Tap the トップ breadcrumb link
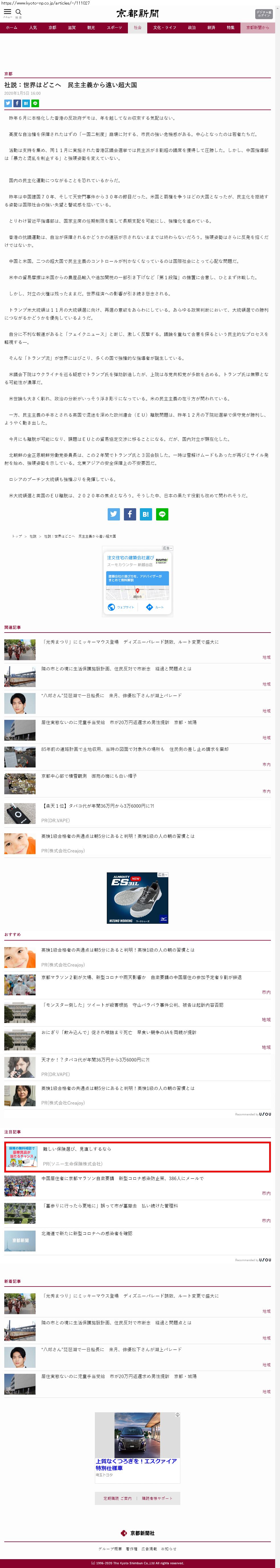Viewport: 280px width, 1568px height. pyautogui.click(x=17, y=536)
